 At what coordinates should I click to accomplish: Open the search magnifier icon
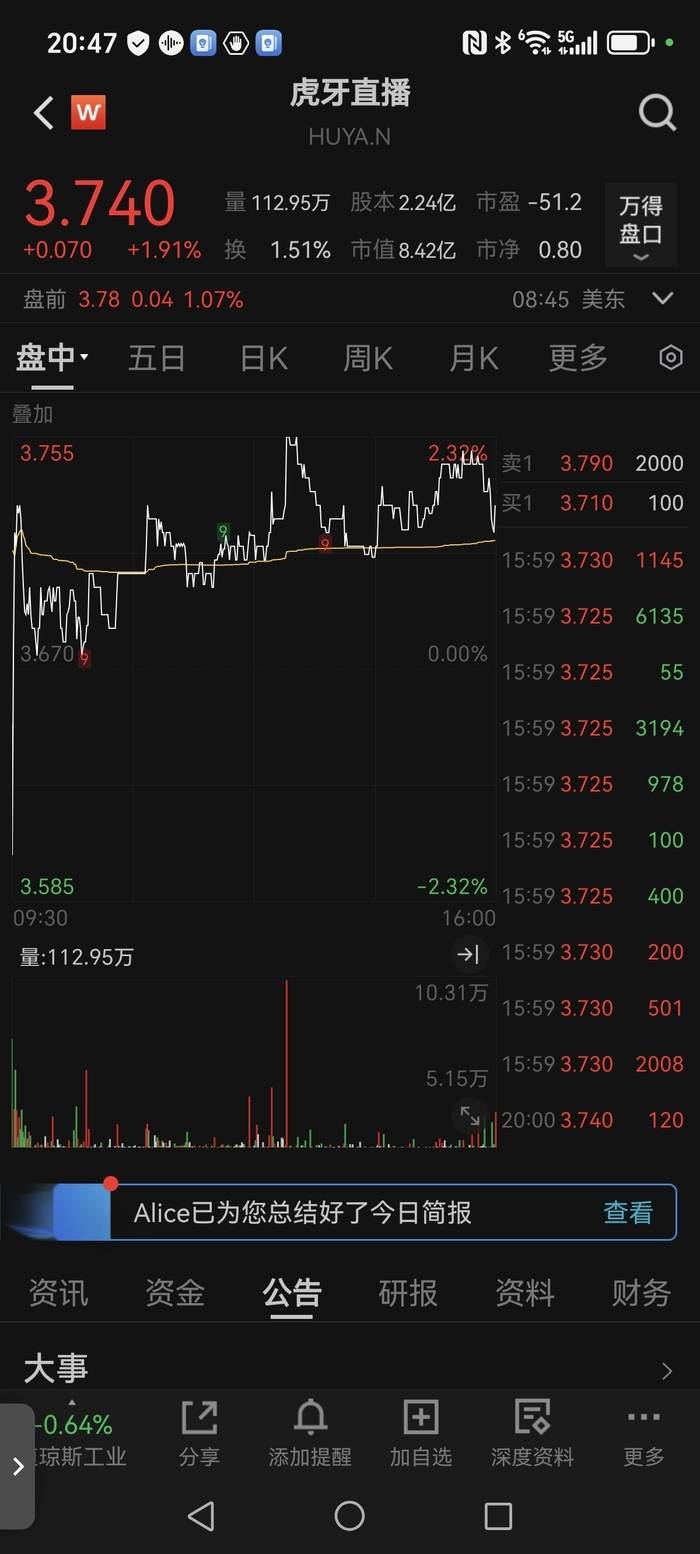coord(657,112)
